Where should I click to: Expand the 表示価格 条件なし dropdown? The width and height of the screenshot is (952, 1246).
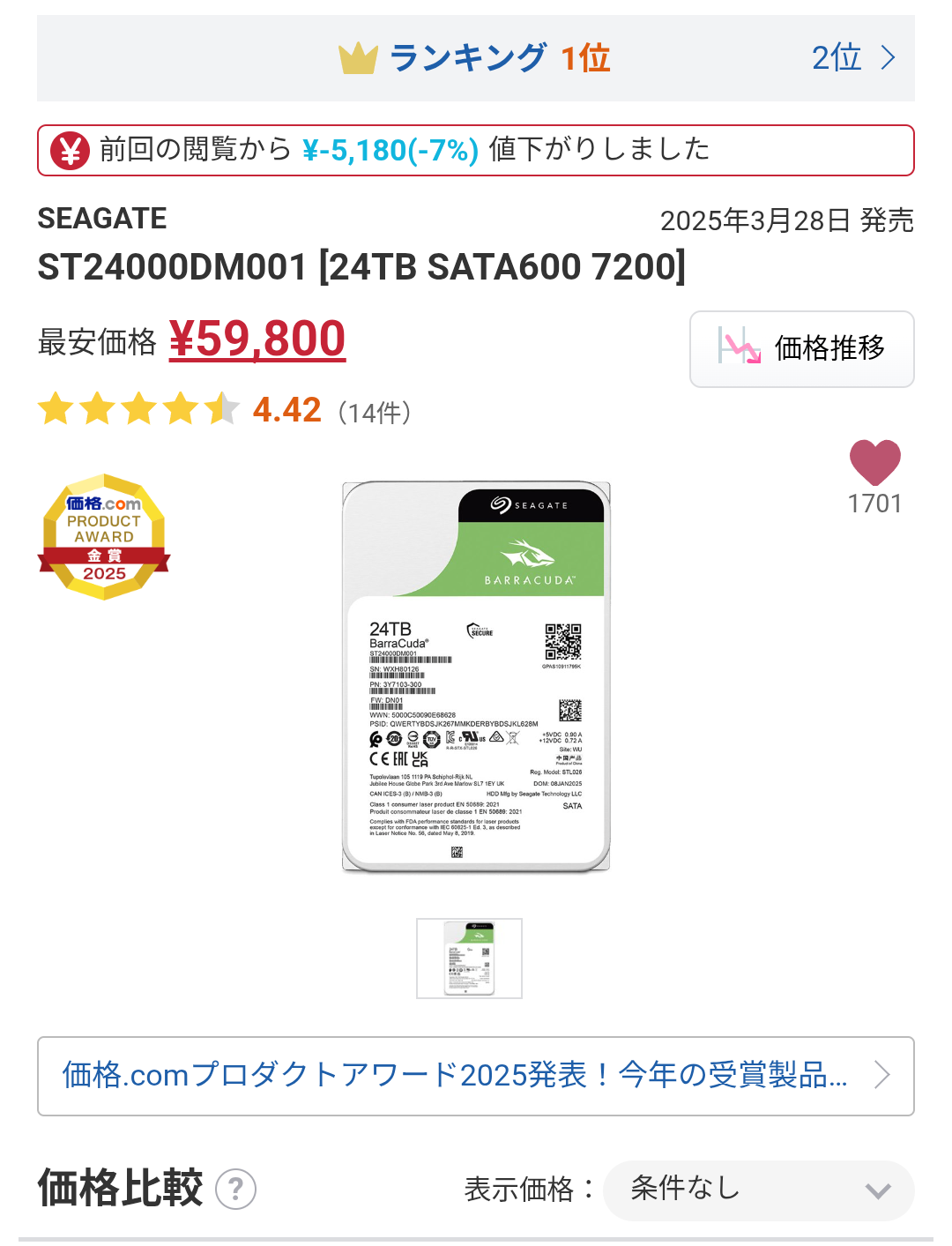pyautogui.click(x=758, y=1190)
